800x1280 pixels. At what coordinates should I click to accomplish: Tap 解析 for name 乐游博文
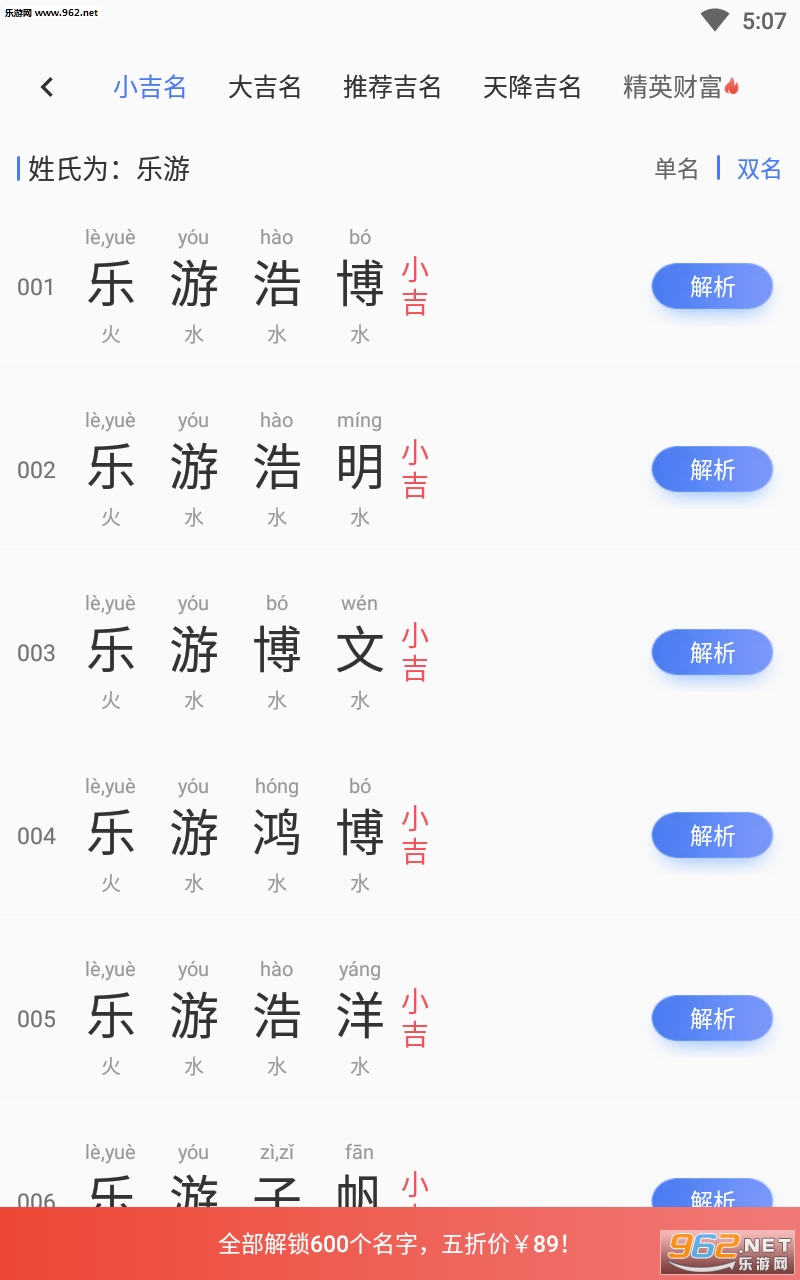[712, 653]
